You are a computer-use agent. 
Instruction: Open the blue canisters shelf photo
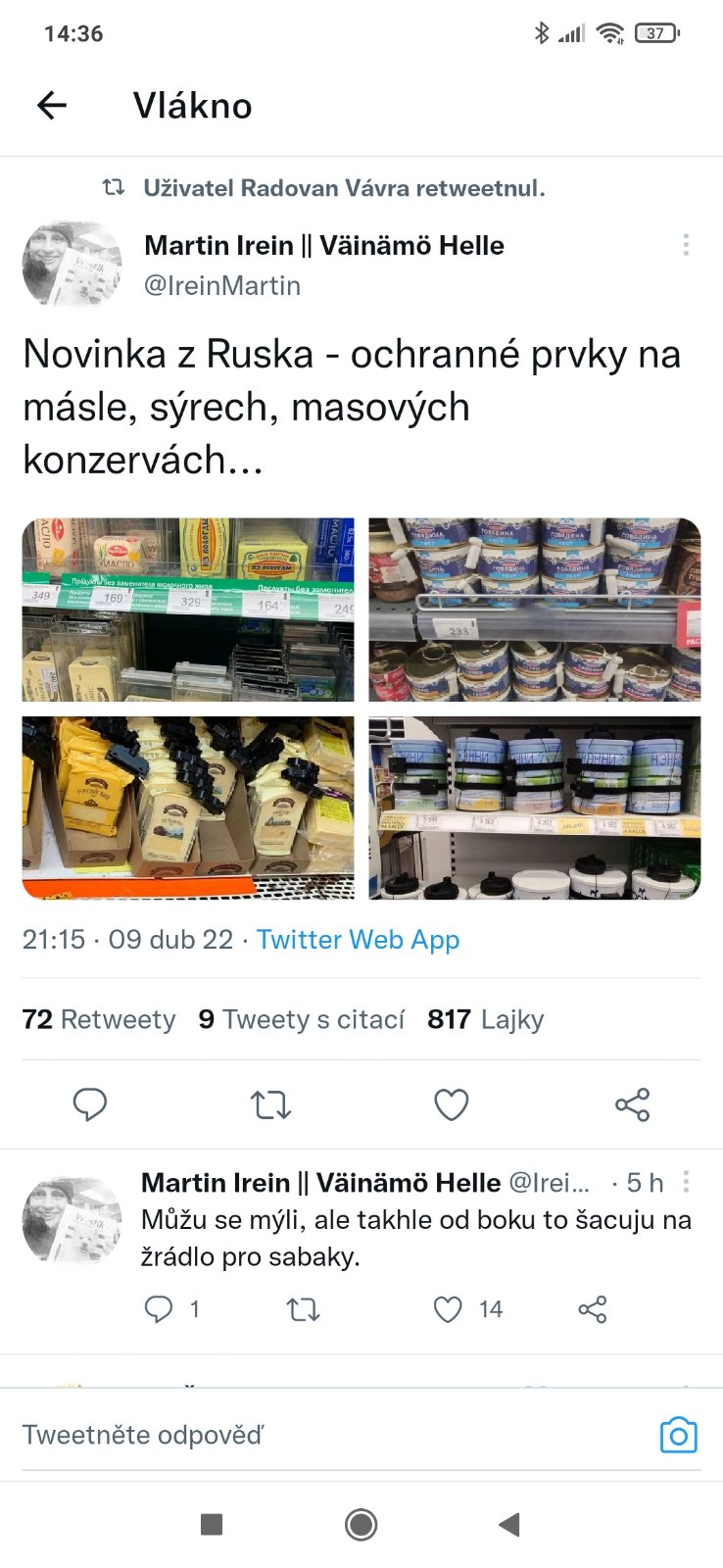pos(534,807)
